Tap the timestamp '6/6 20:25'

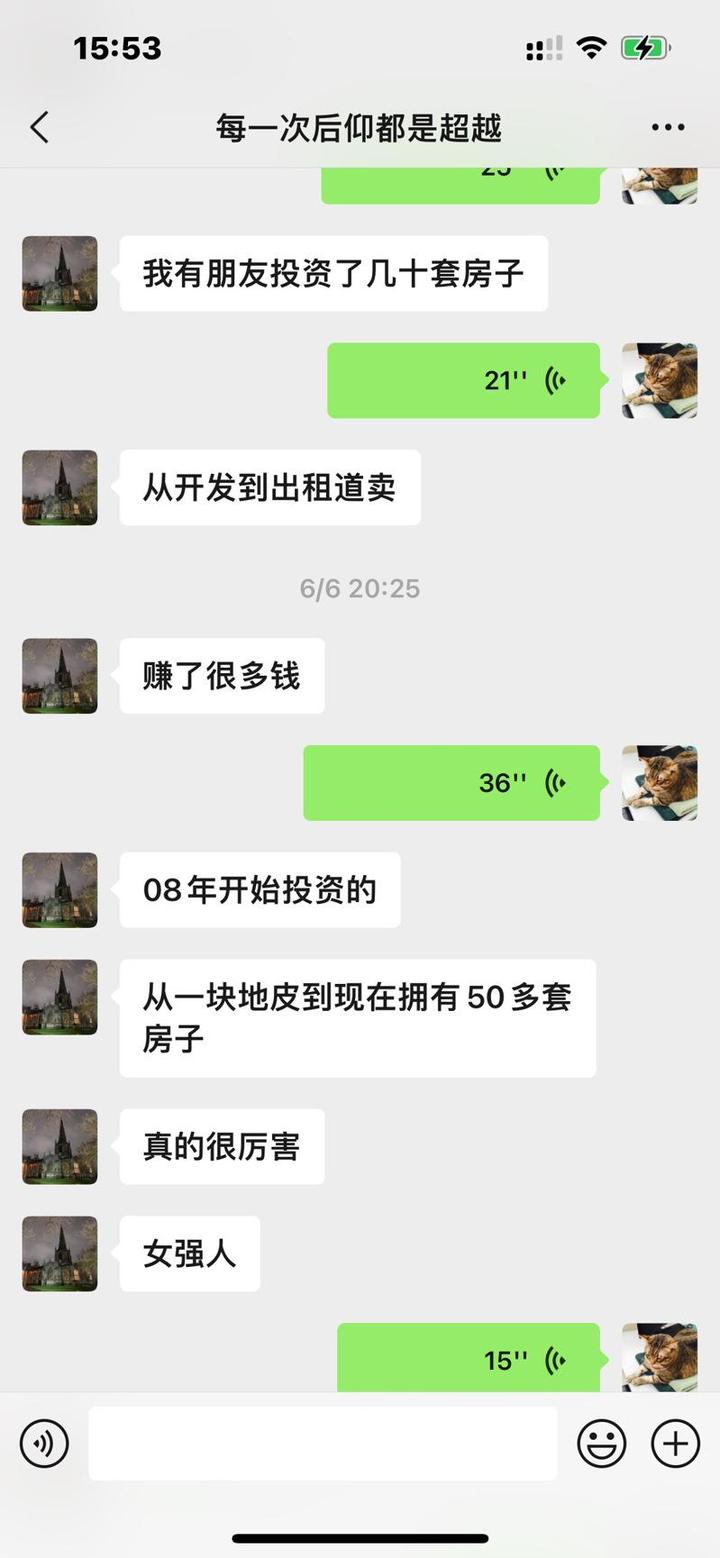pyautogui.click(x=360, y=588)
